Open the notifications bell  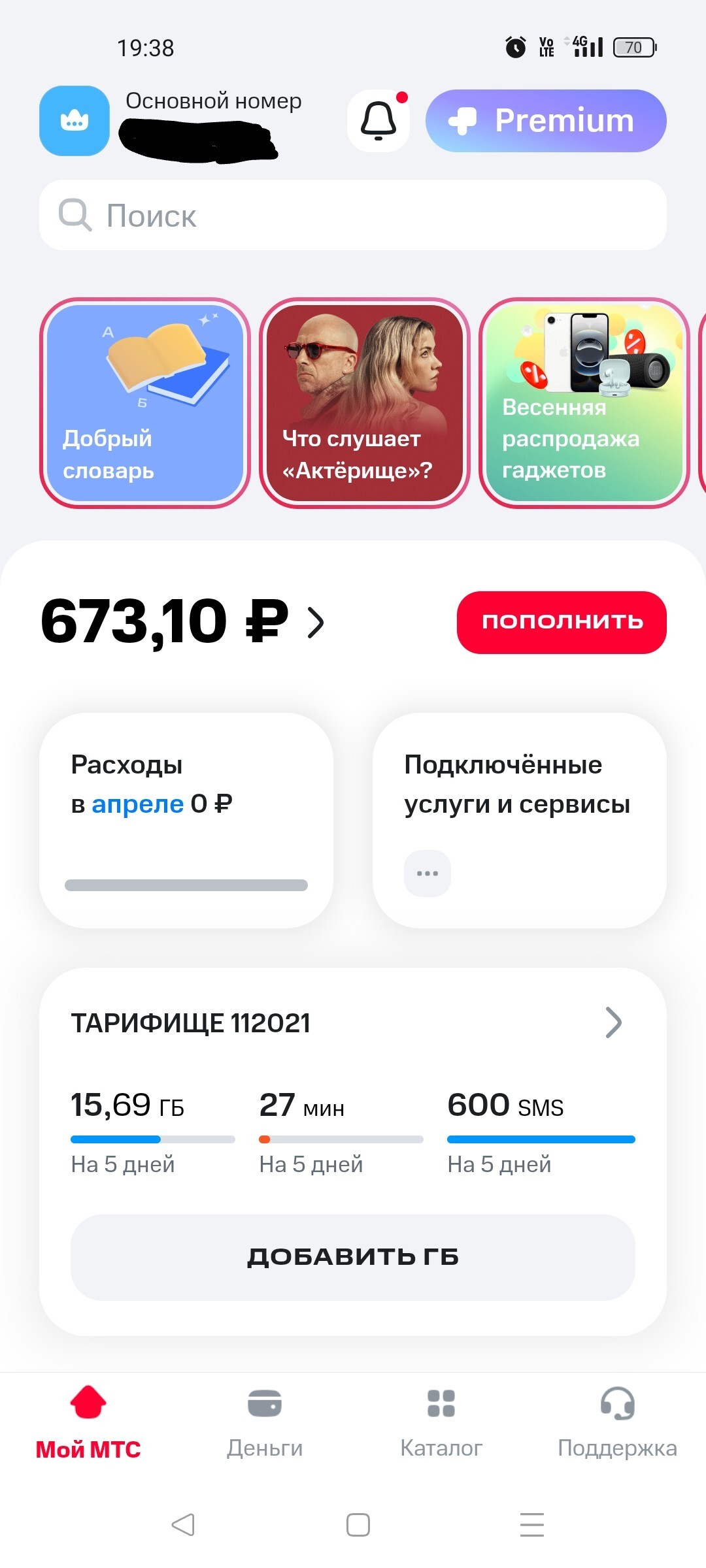click(x=378, y=121)
